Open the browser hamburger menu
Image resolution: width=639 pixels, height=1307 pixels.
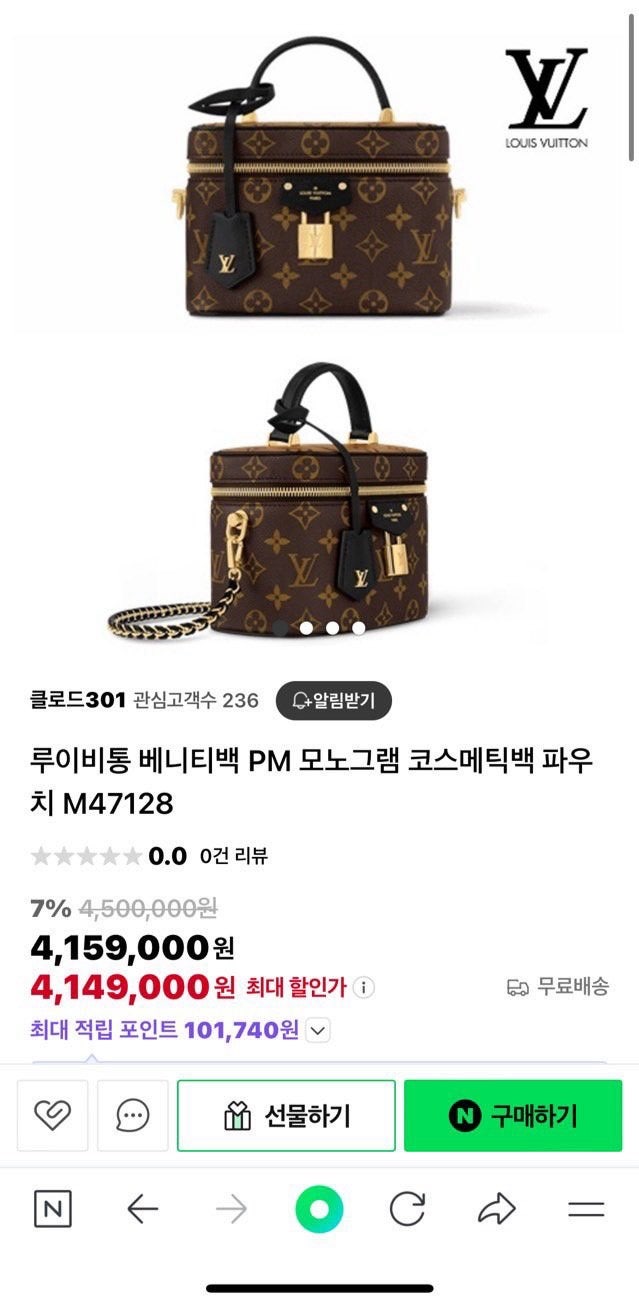pyautogui.click(x=586, y=1210)
